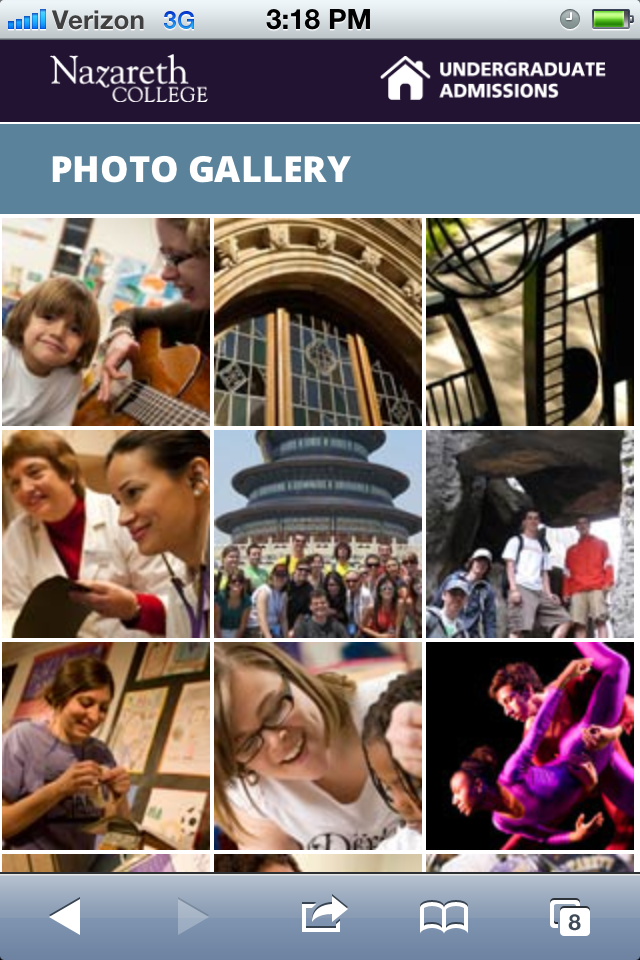This screenshot has height=960, width=640.
Task: Open the group photo at the temple
Action: (318, 534)
